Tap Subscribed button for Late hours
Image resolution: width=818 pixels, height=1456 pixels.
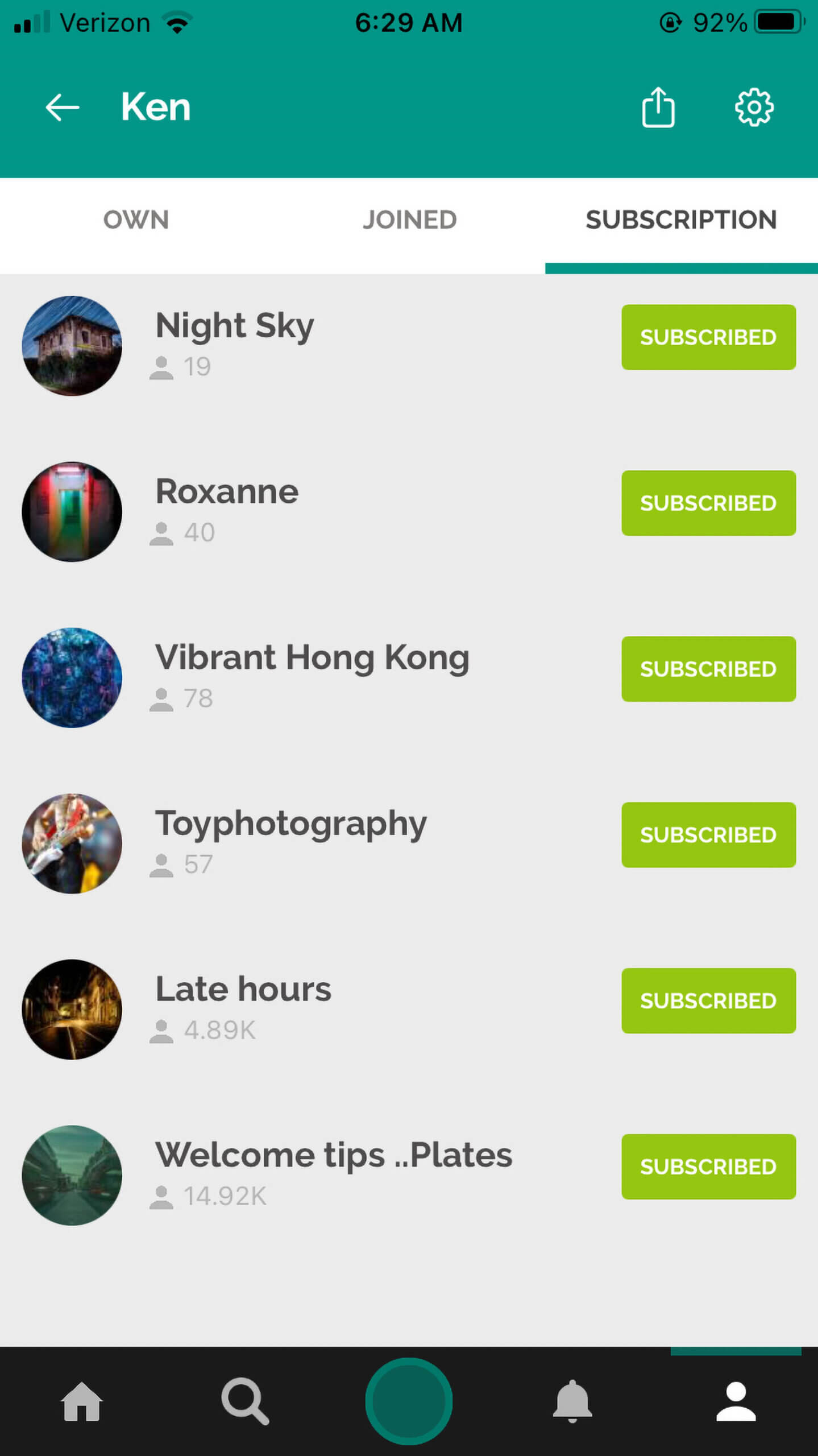pyautogui.click(x=708, y=1001)
